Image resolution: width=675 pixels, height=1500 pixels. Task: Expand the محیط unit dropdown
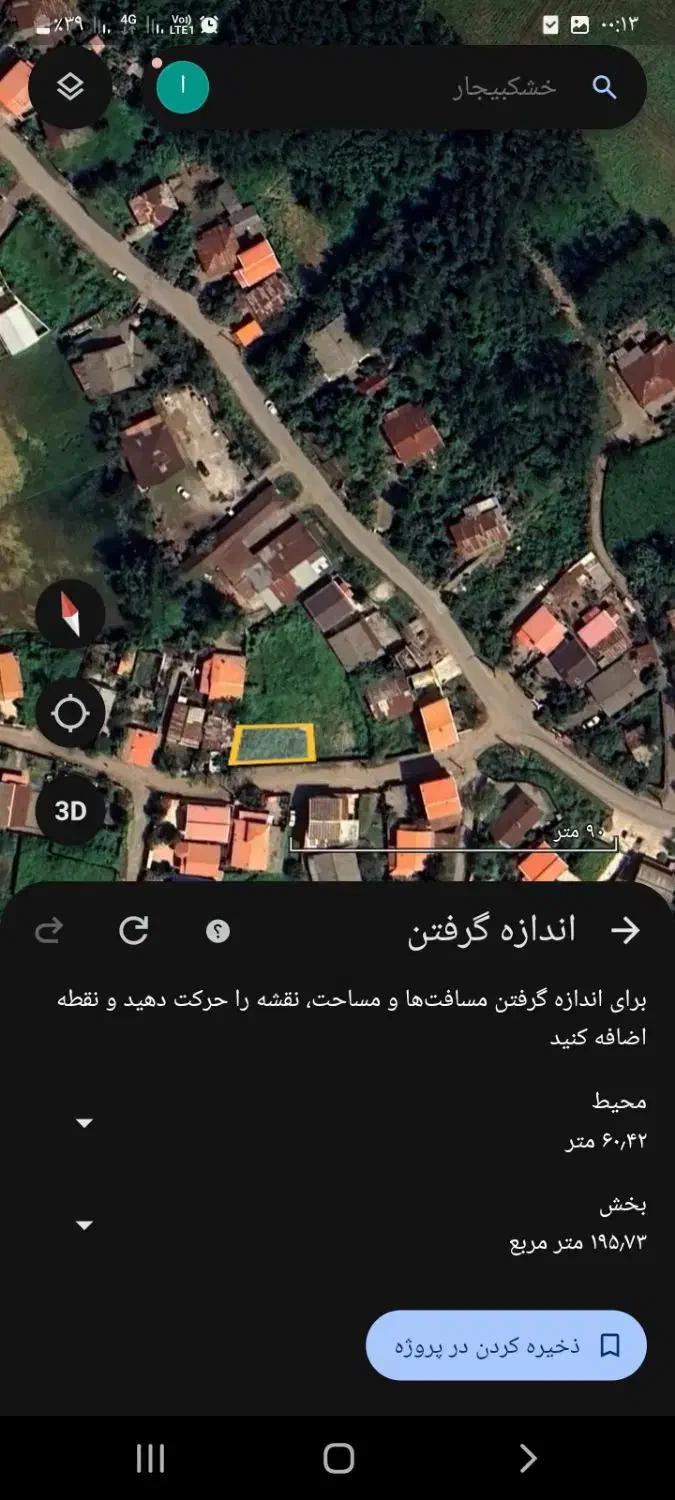(x=85, y=1123)
